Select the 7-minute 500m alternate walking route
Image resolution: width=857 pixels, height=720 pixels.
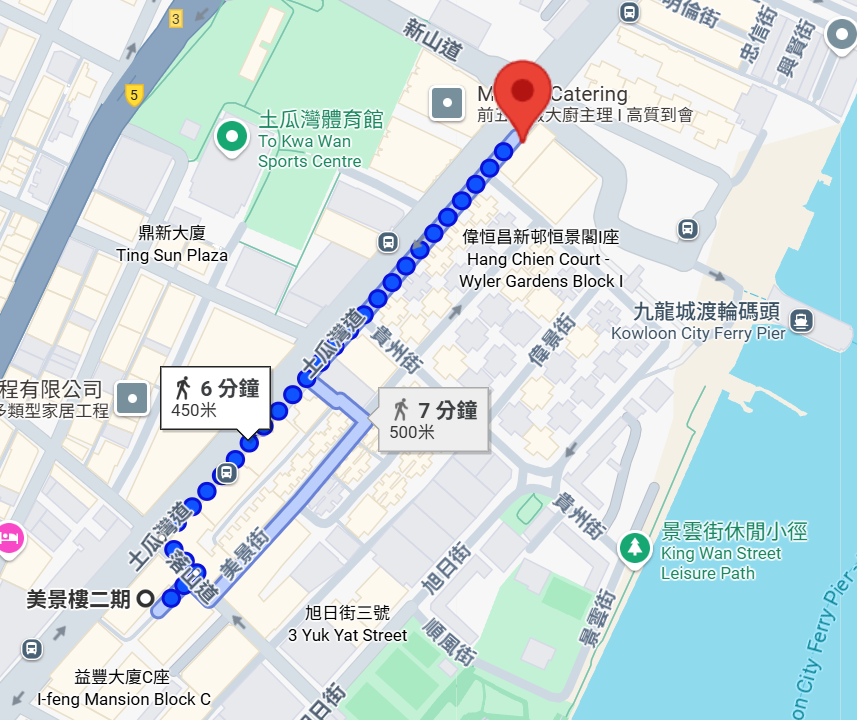click(x=432, y=419)
